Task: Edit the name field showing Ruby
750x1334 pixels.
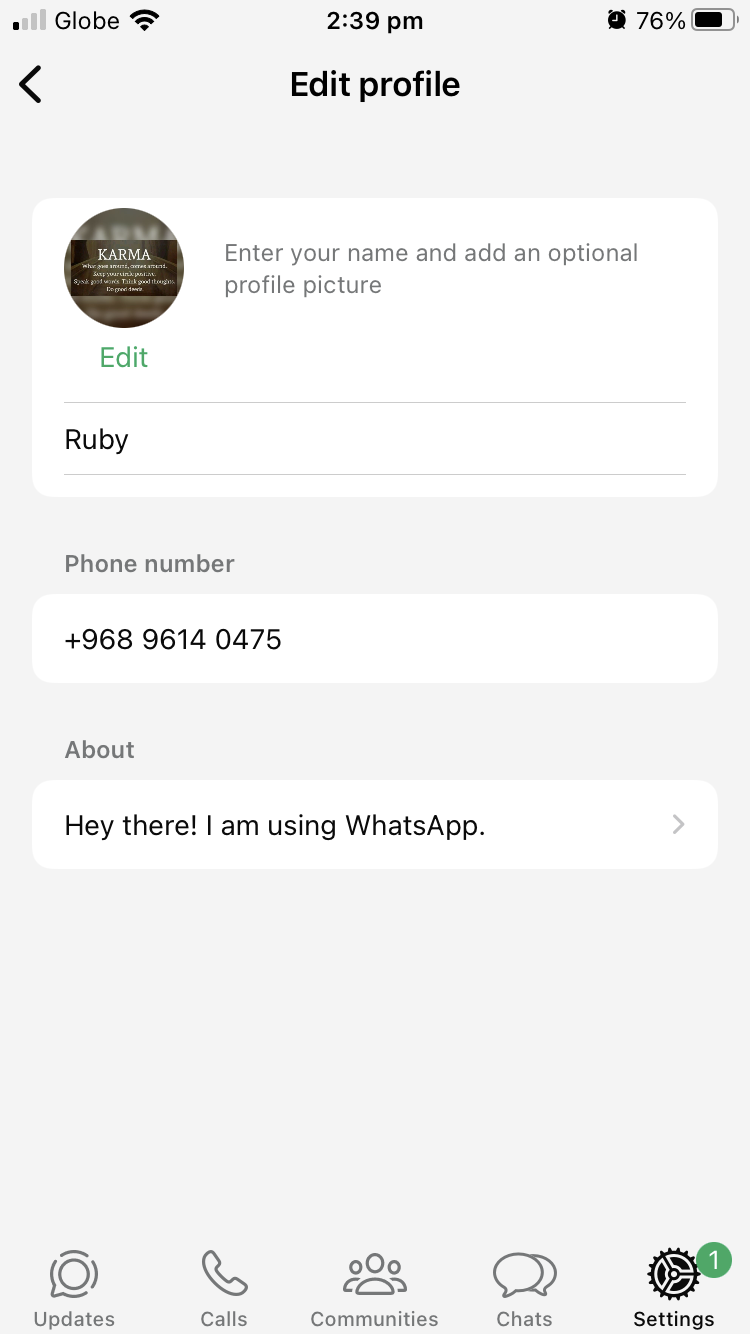Action: 375,439
